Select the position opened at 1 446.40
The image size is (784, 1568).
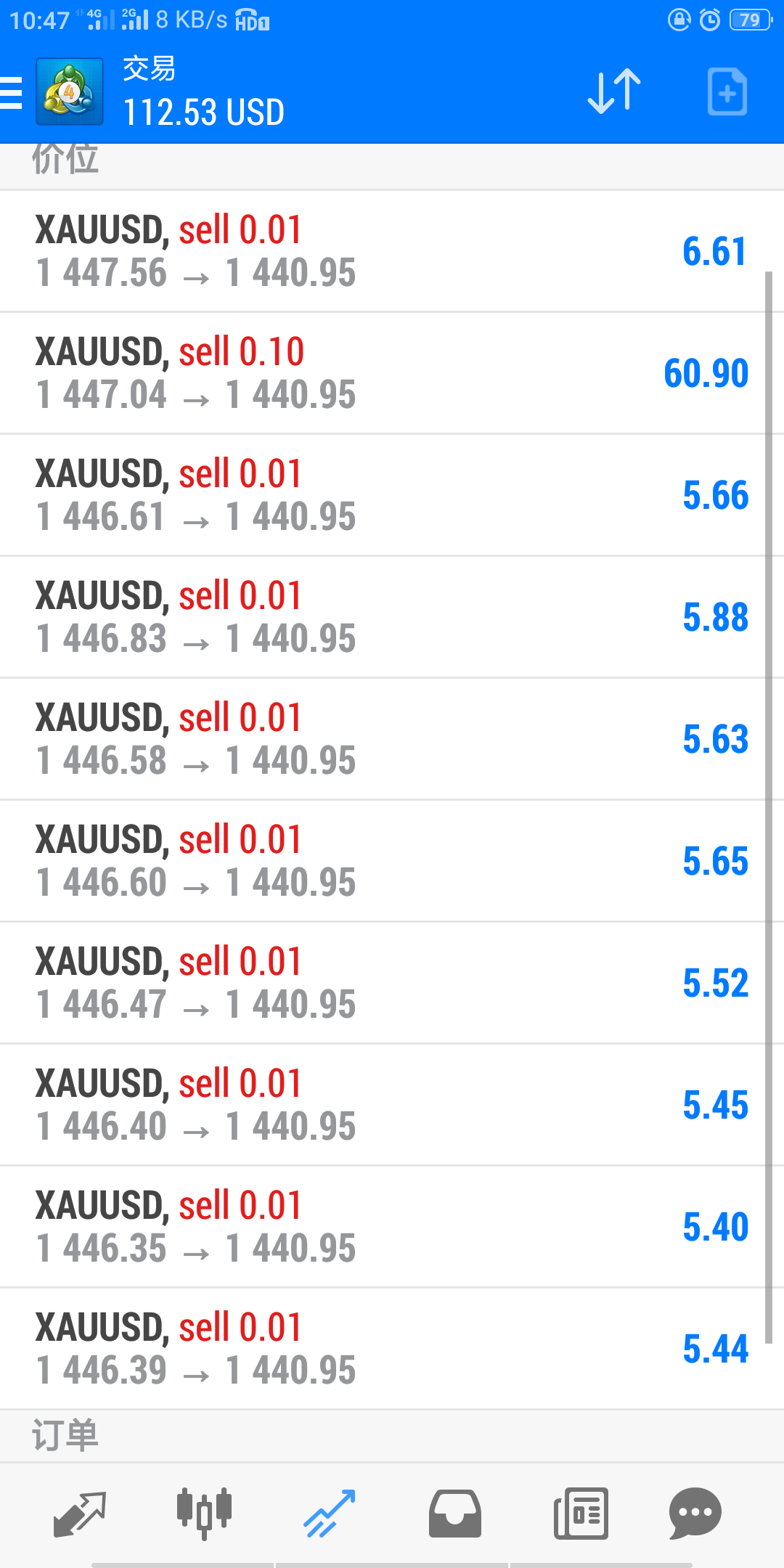pos(392,1106)
